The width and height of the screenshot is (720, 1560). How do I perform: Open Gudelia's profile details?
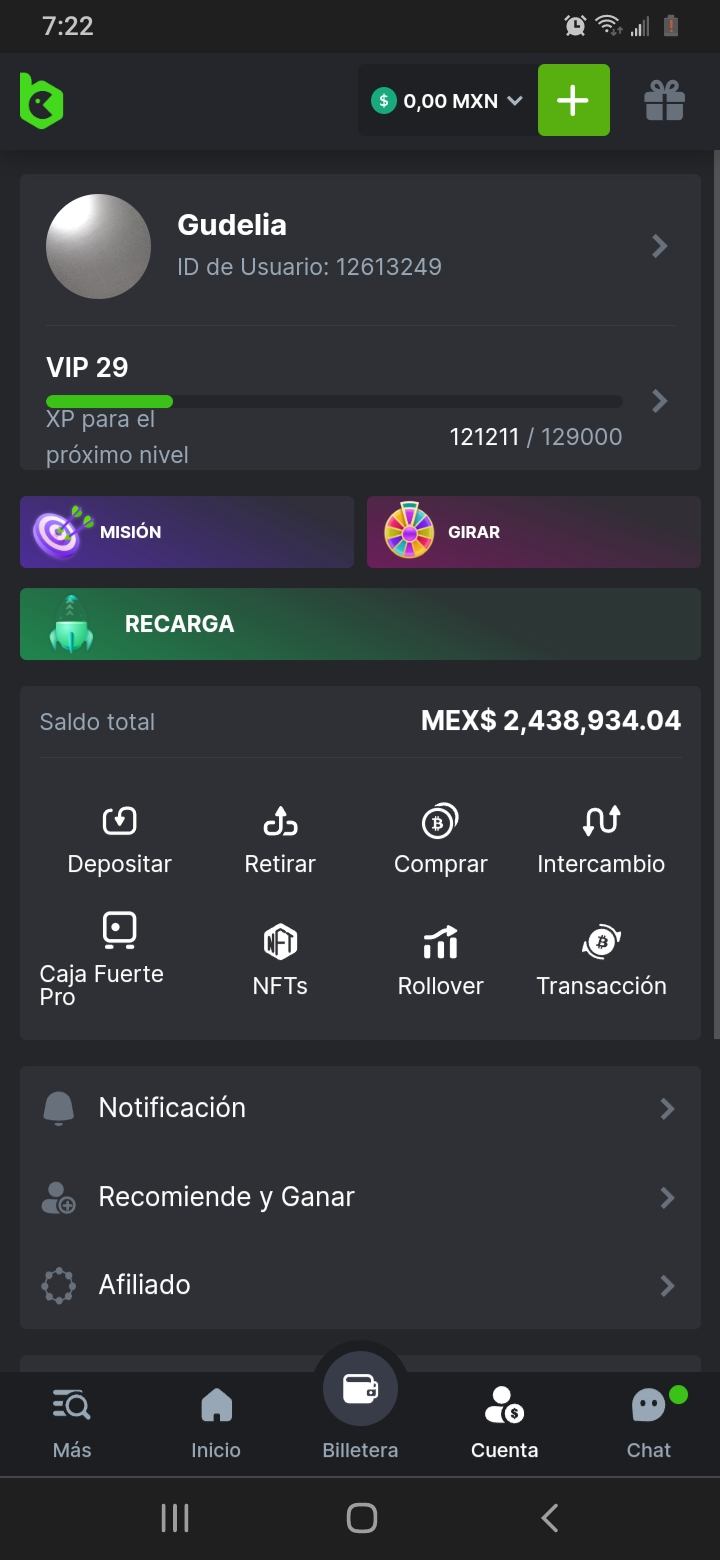[x=360, y=246]
